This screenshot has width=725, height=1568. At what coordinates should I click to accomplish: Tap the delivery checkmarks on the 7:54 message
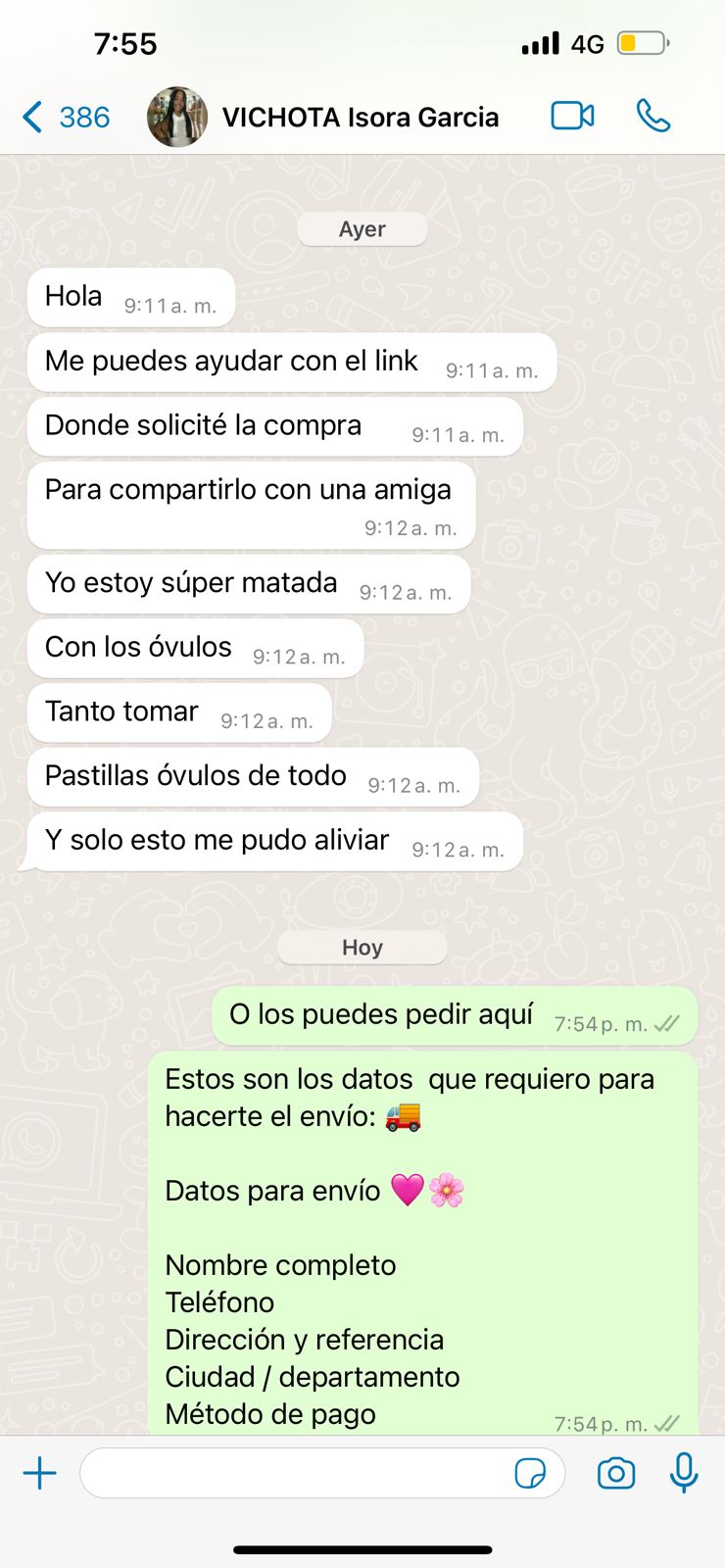click(x=667, y=1021)
